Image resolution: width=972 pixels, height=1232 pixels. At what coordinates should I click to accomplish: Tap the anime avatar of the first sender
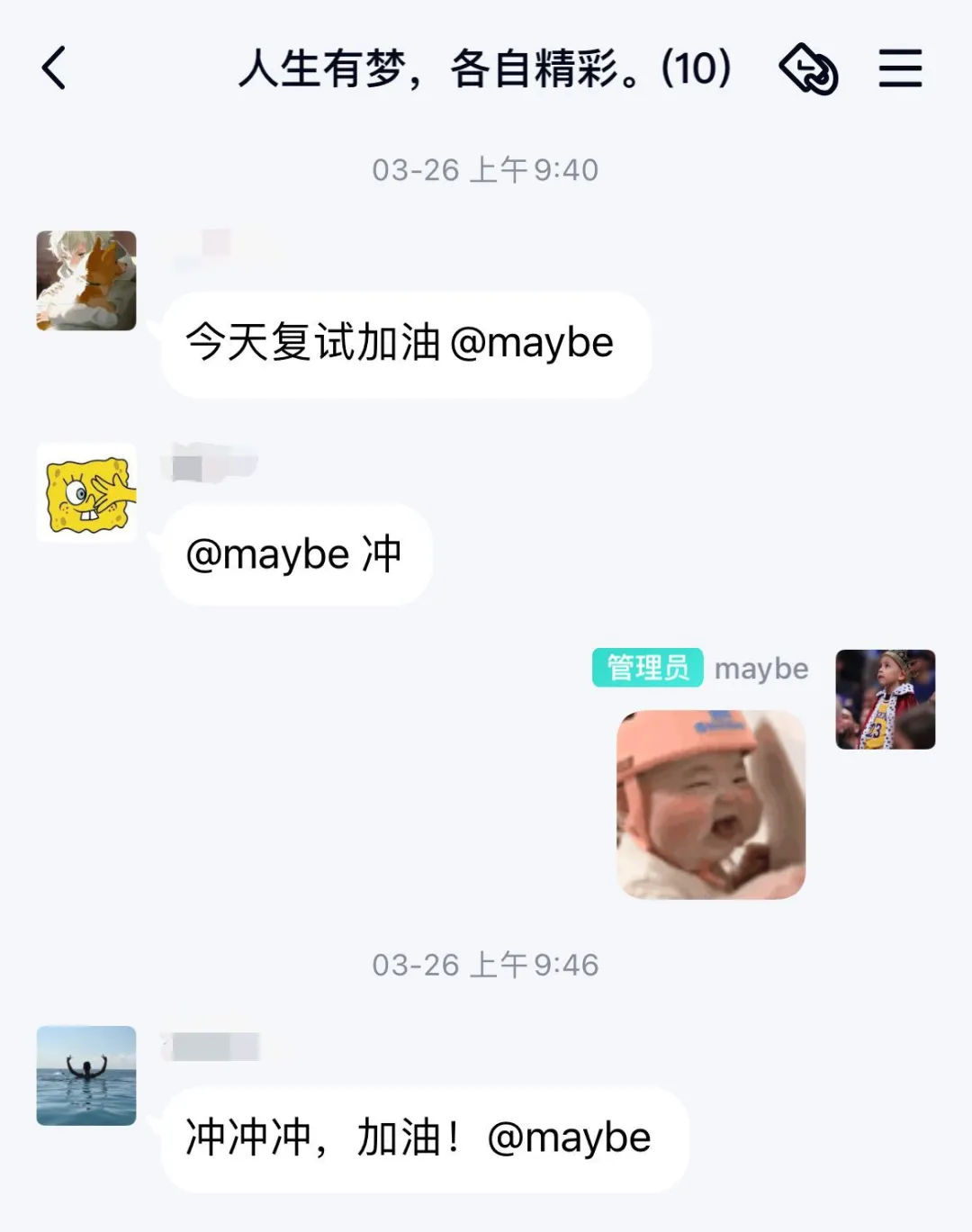coord(86,281)
